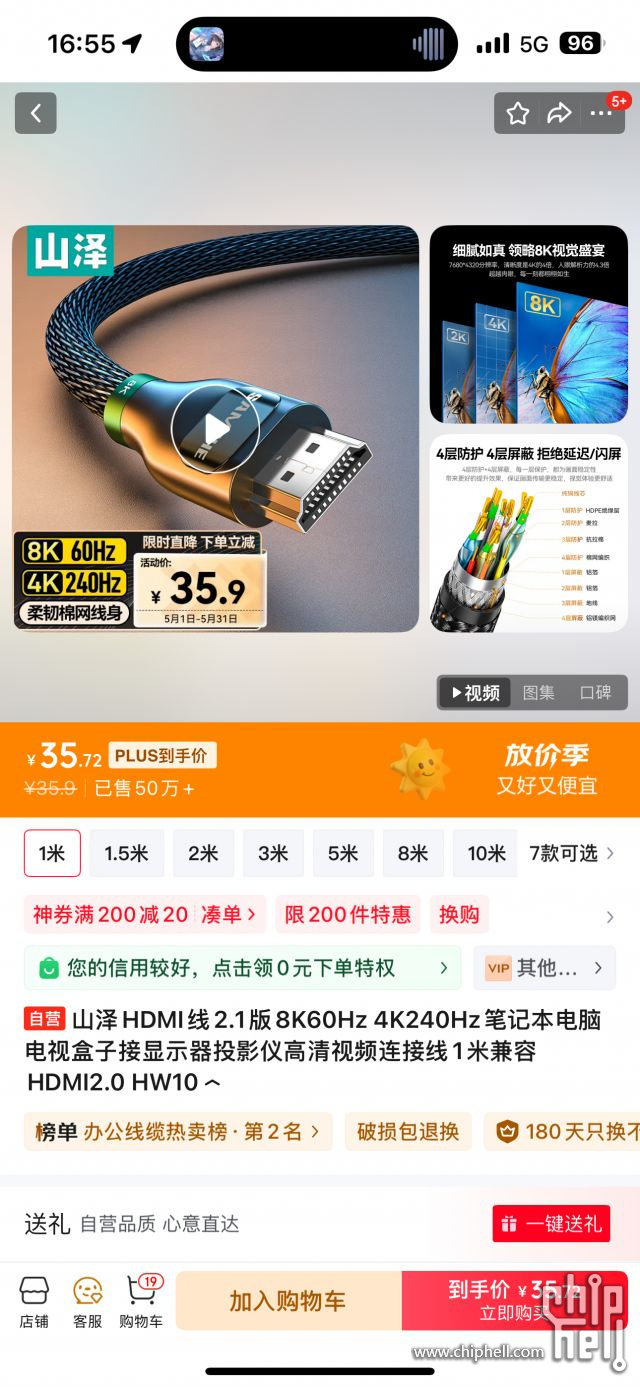
Task: Favorite this product with the star
Action: point(518,113)
